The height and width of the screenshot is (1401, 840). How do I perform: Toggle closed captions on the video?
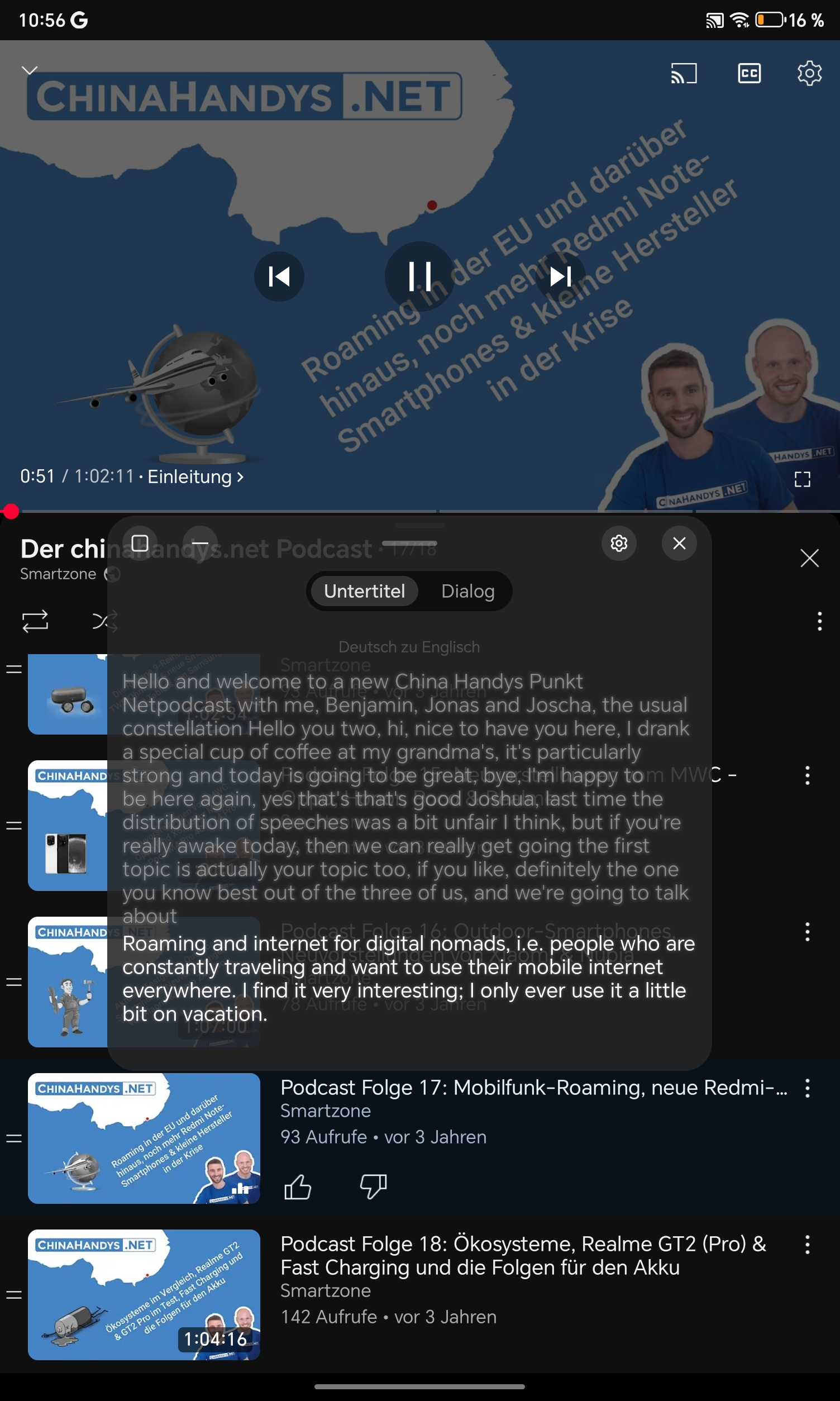tap(749, 74)
